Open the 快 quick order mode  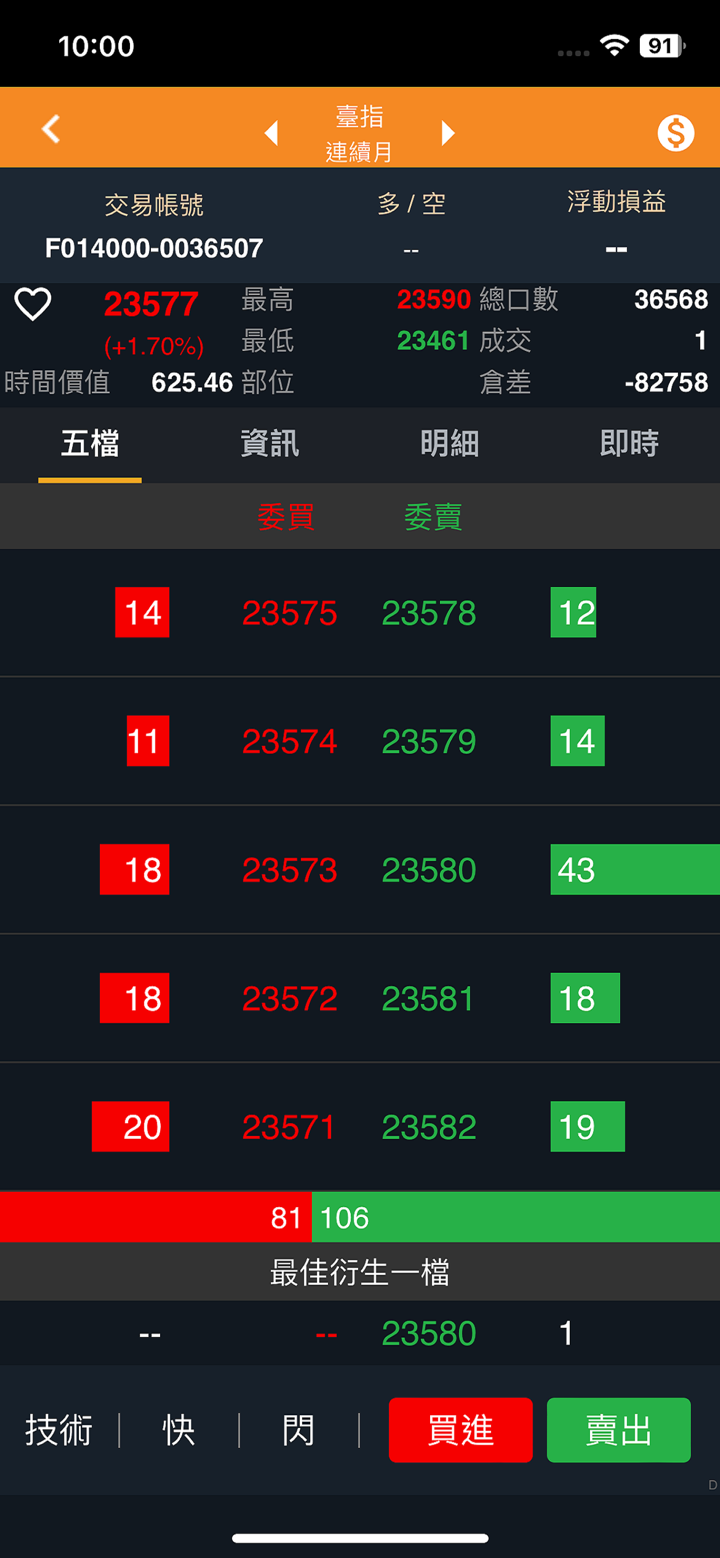[x=179, y=1430]
